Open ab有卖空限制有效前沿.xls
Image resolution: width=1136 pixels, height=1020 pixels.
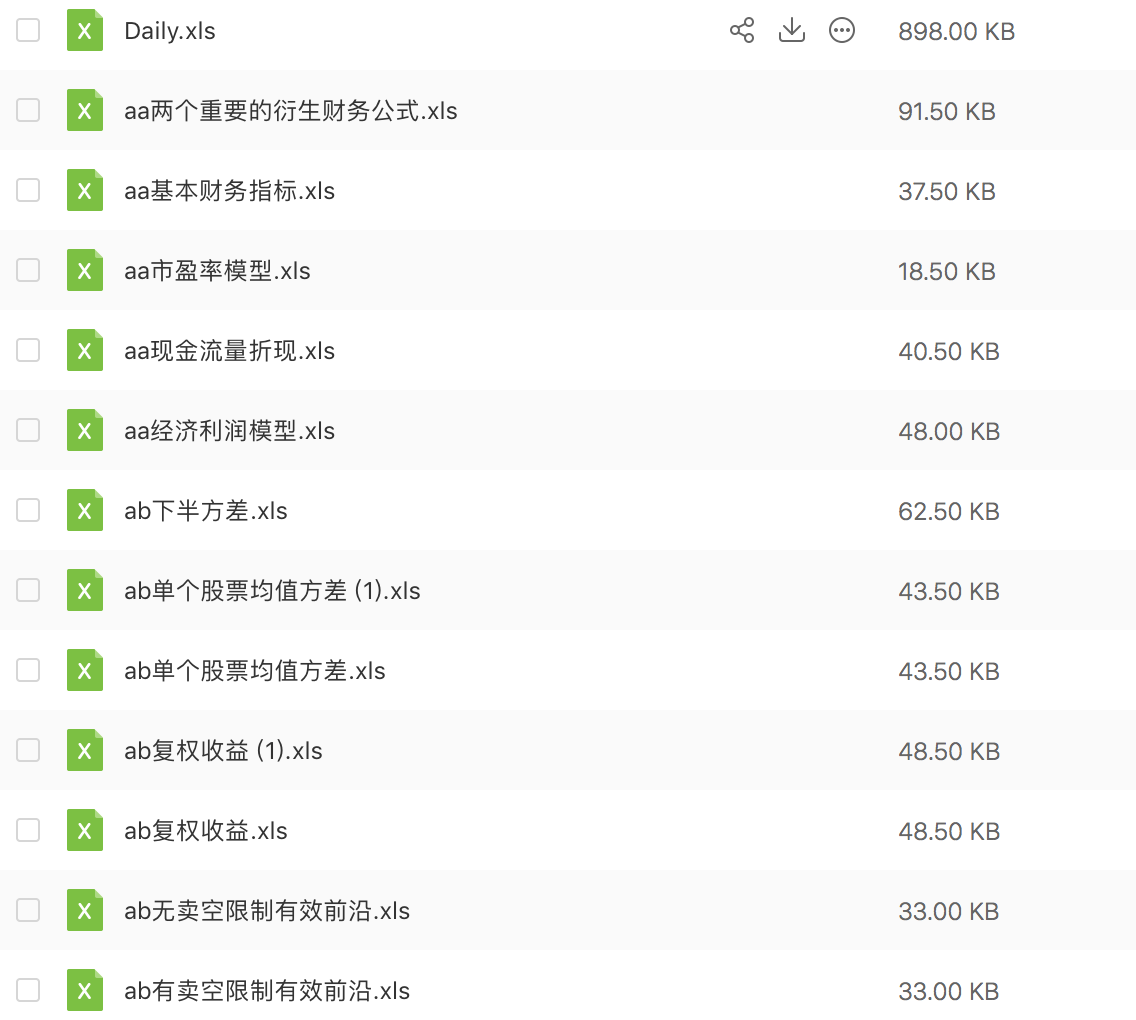[x=267, y=991]
